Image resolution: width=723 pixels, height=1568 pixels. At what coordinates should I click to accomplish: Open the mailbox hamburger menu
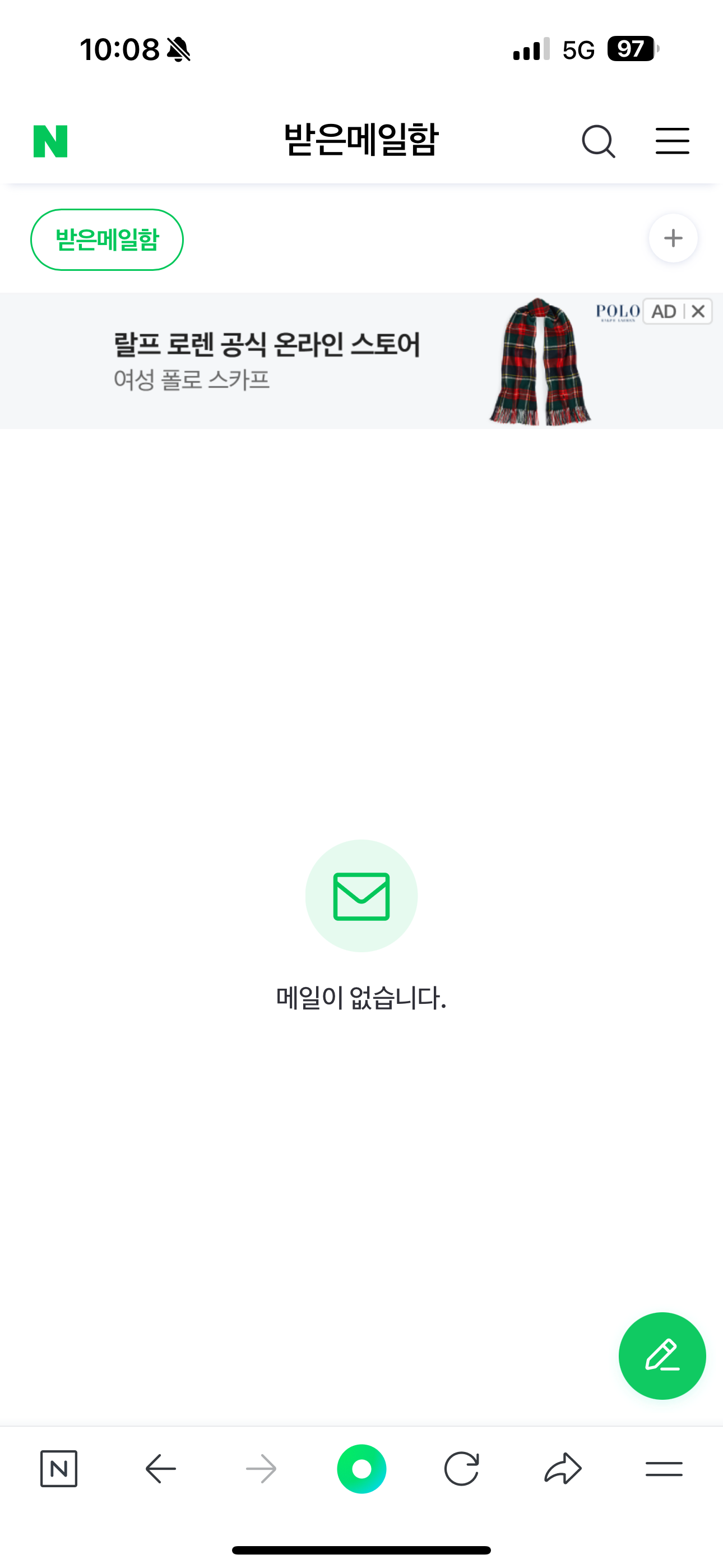672,141
